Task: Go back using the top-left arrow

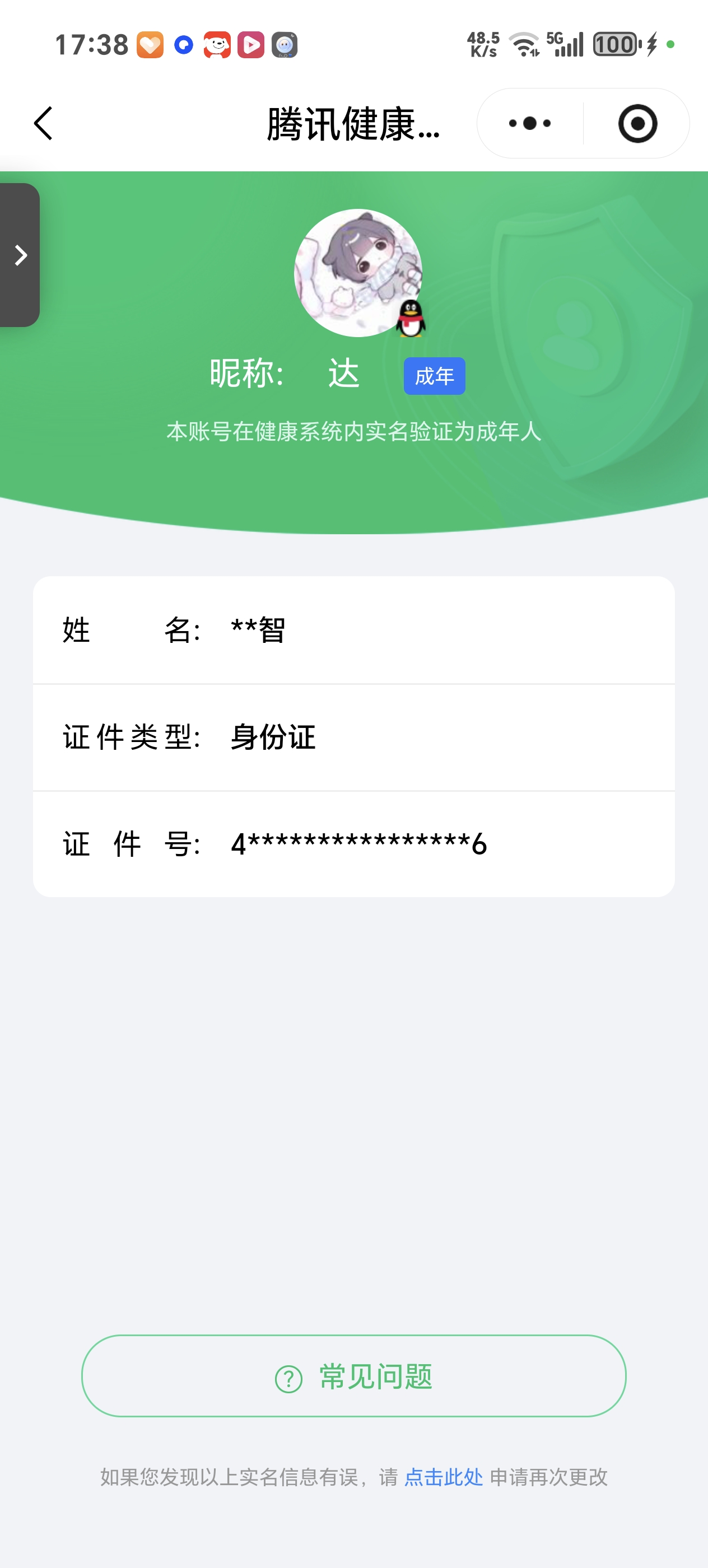Action: pos(44,124)
